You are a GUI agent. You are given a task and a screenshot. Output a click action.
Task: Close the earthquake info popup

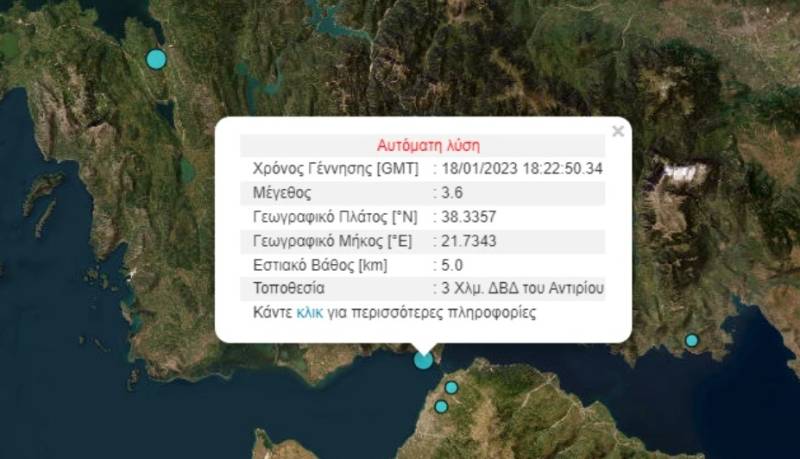[617, 131]
